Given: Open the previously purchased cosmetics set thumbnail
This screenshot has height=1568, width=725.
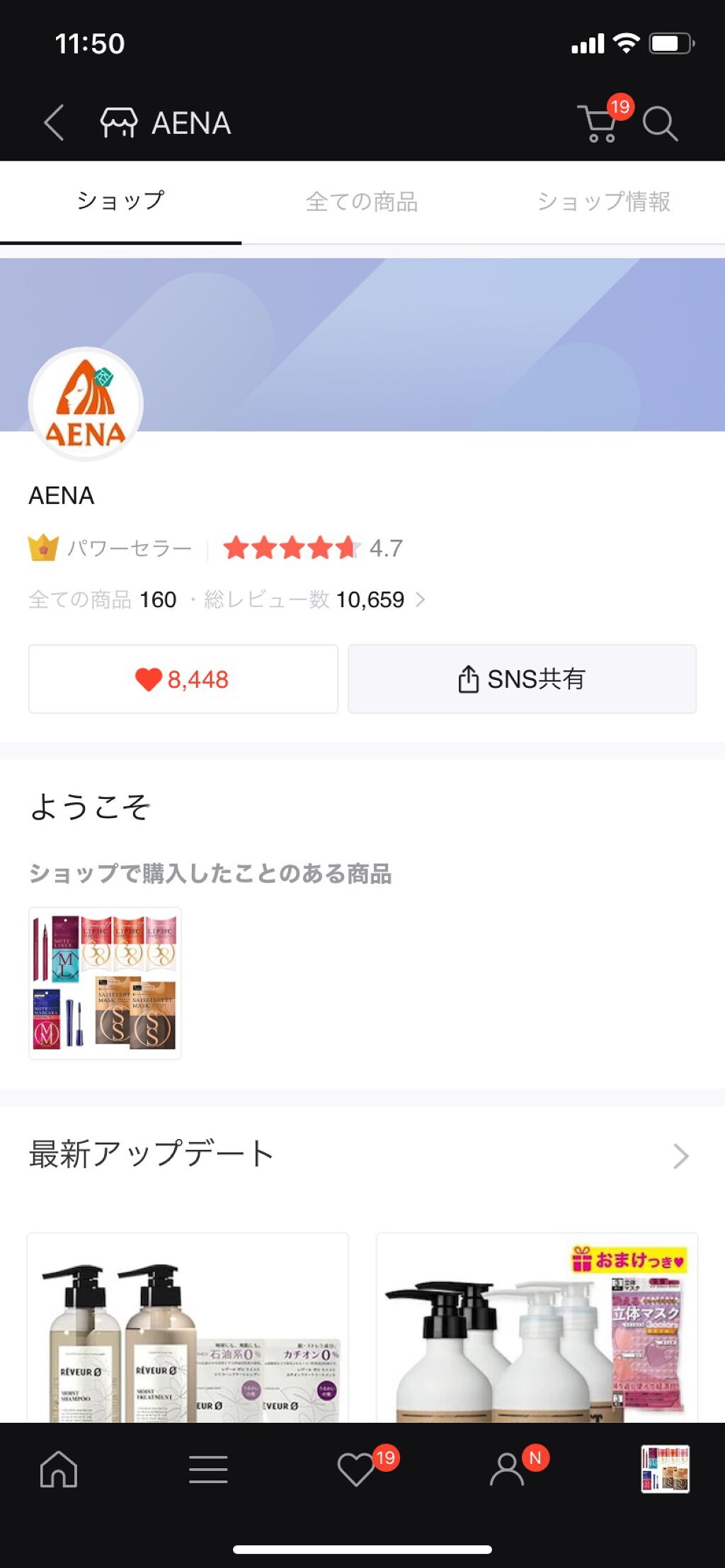Looking at the screenshot, I should click(105, 983).
